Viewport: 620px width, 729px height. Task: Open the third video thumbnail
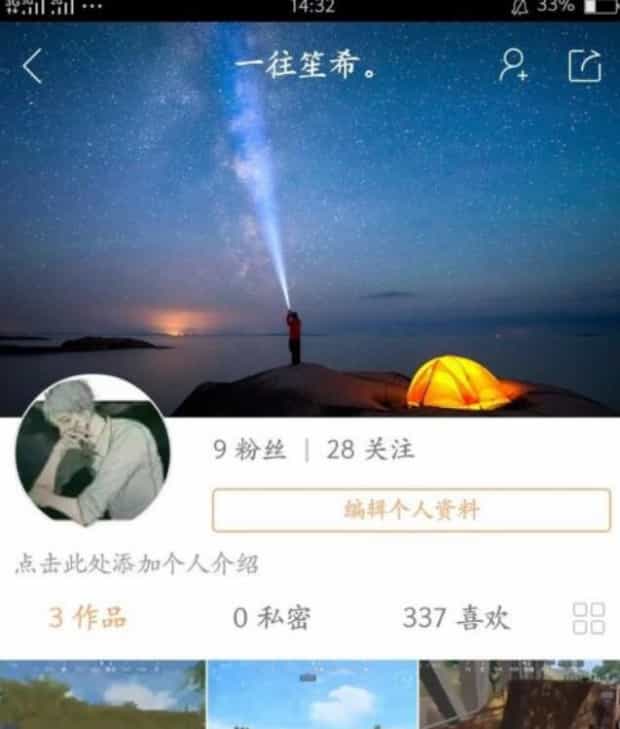pos(519,695)
